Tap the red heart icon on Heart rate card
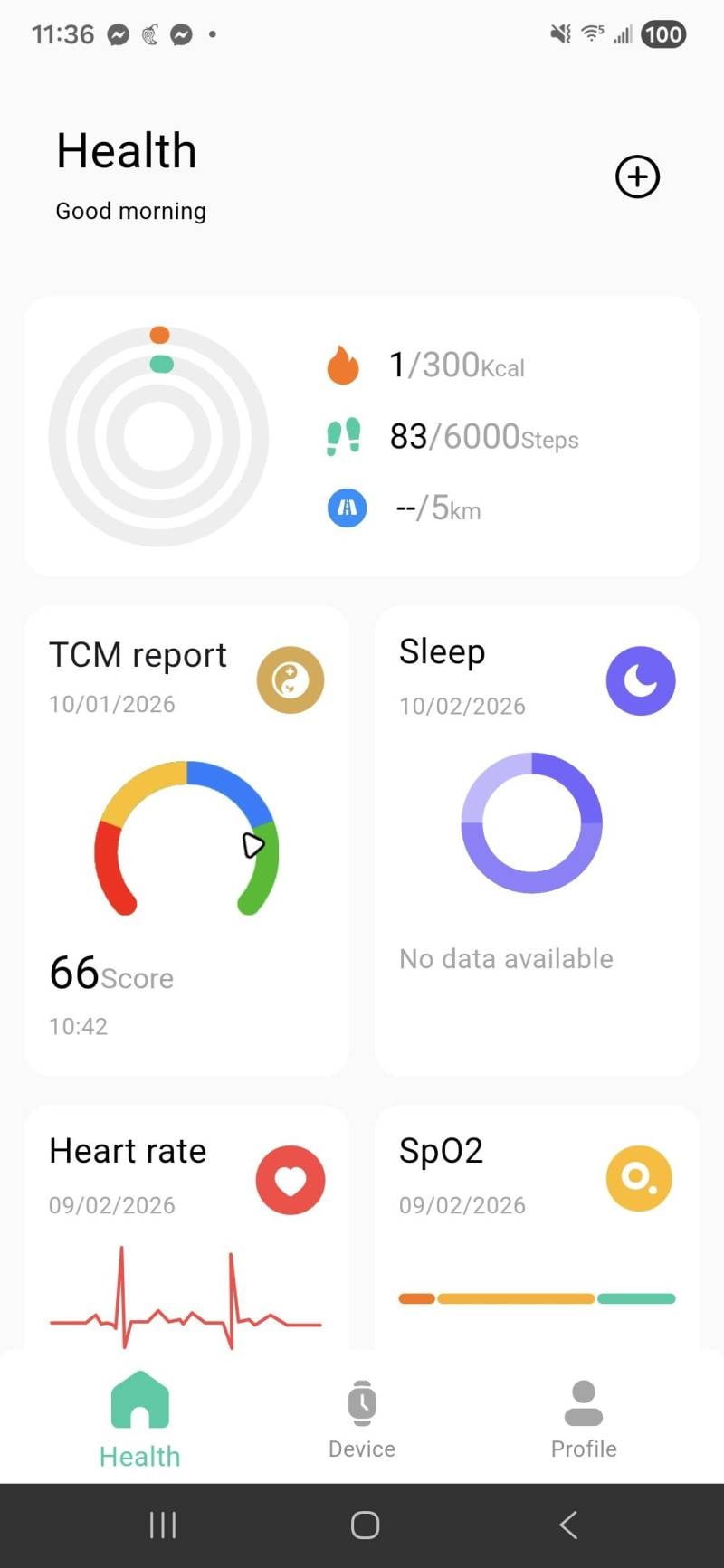724x1568 pixels. pos(290,1179)
